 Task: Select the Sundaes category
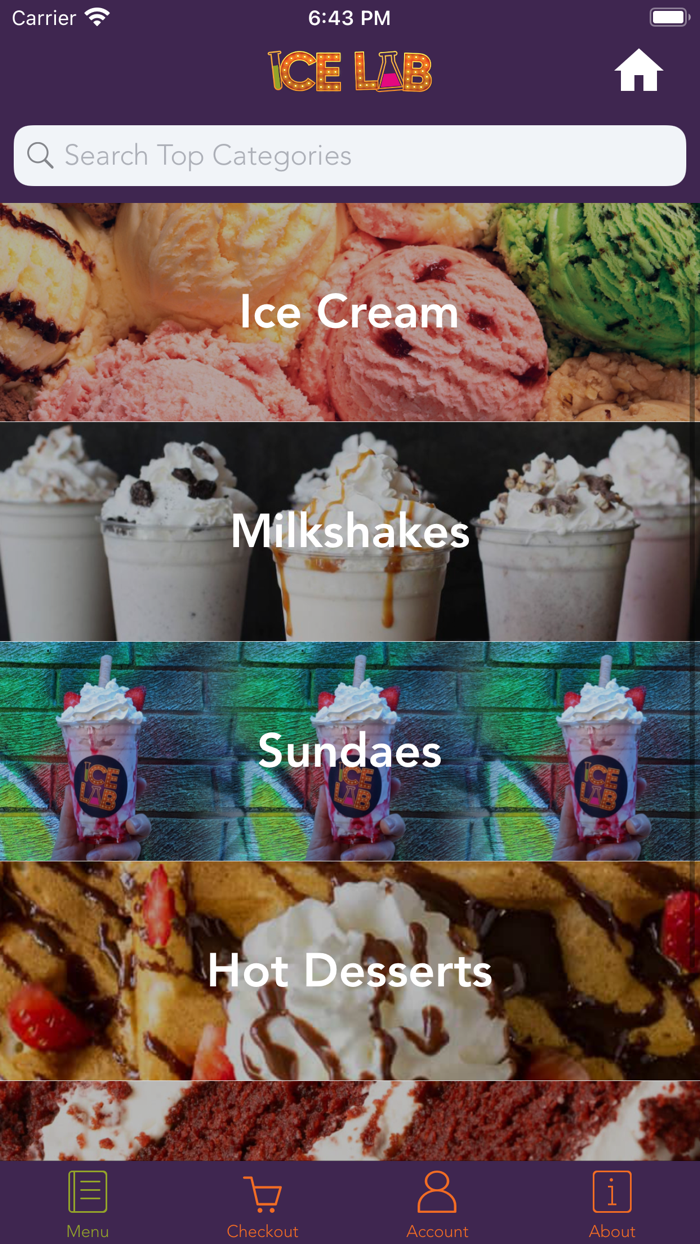(350, 751)
